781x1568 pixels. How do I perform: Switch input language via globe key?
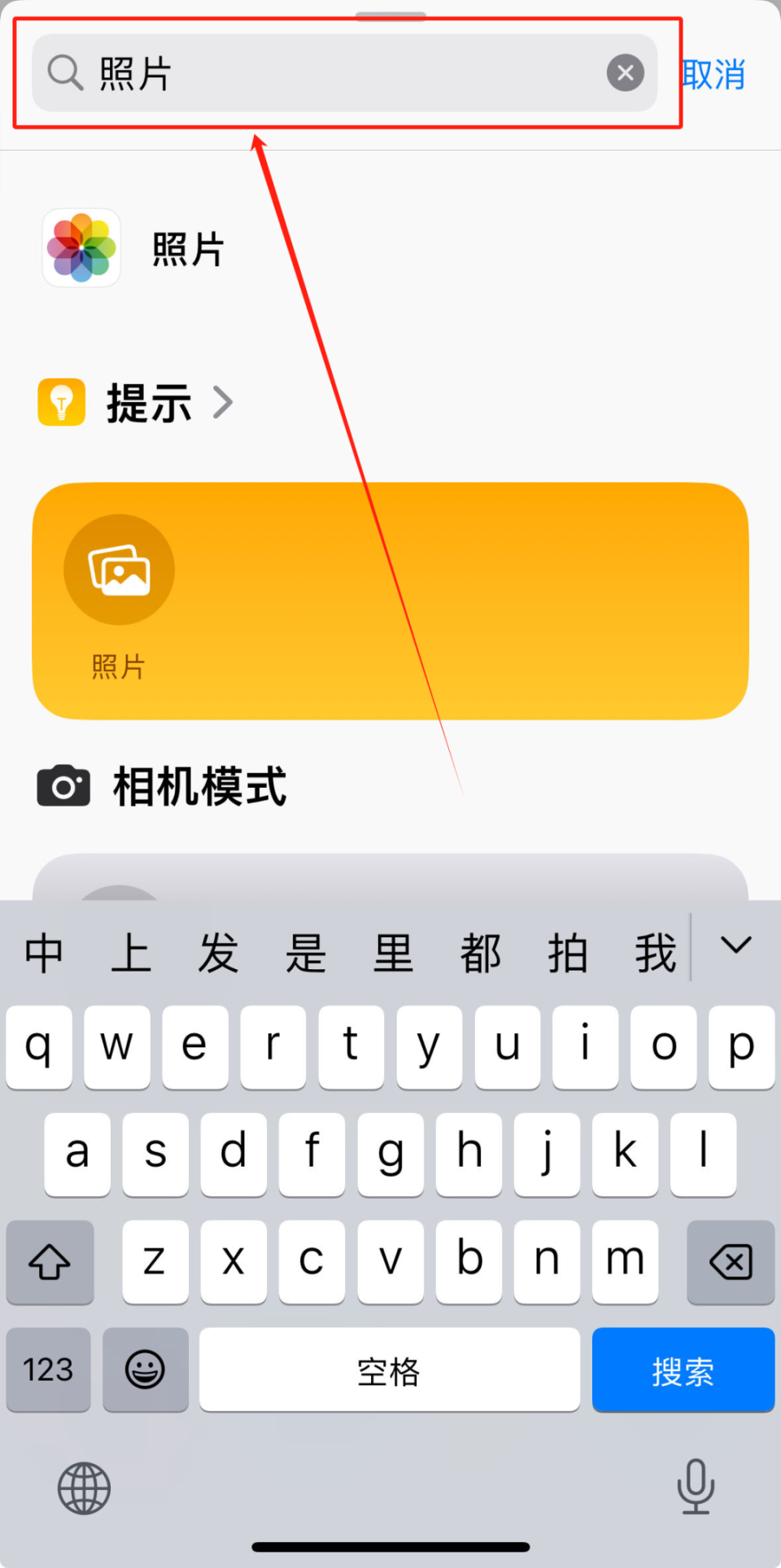click(84, 1489)
